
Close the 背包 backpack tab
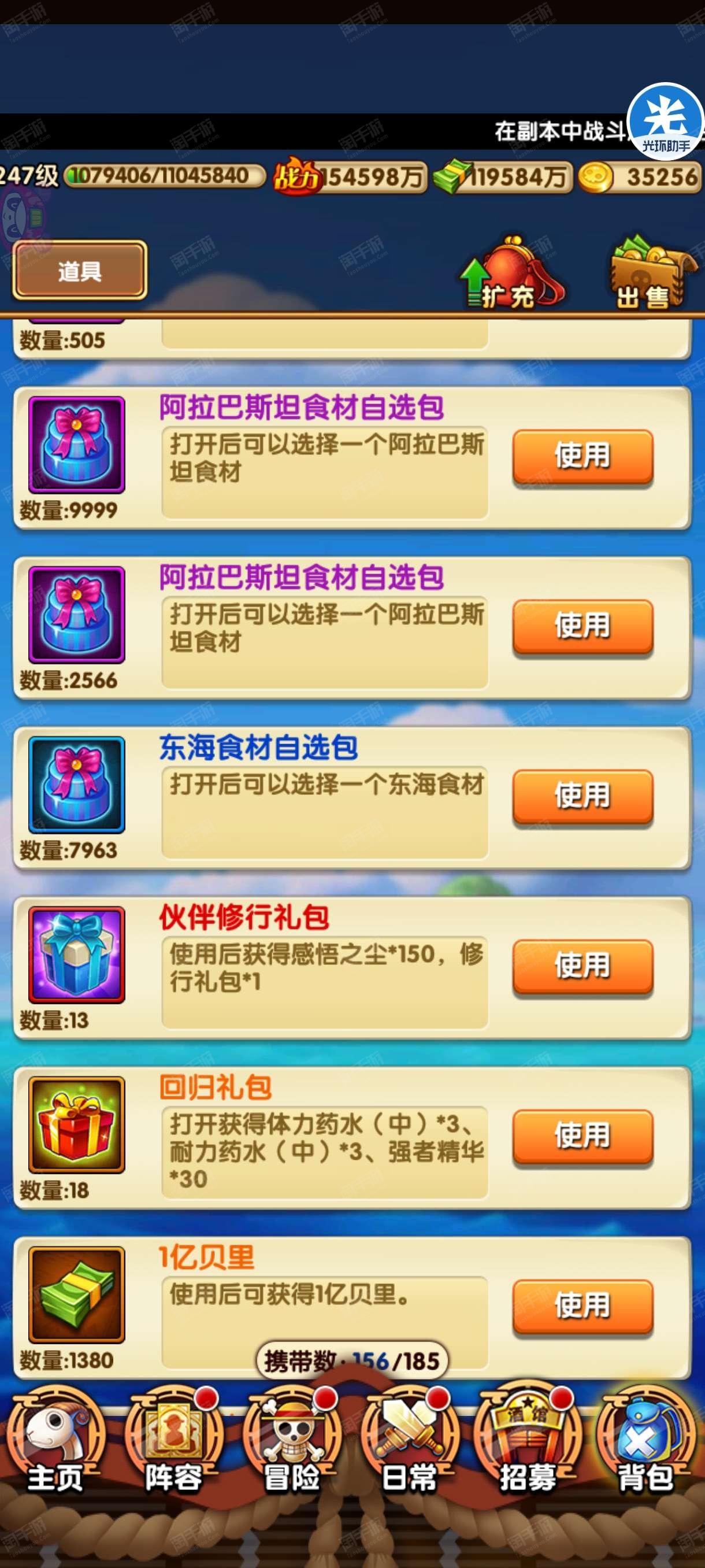click(x=645, y=1441)
